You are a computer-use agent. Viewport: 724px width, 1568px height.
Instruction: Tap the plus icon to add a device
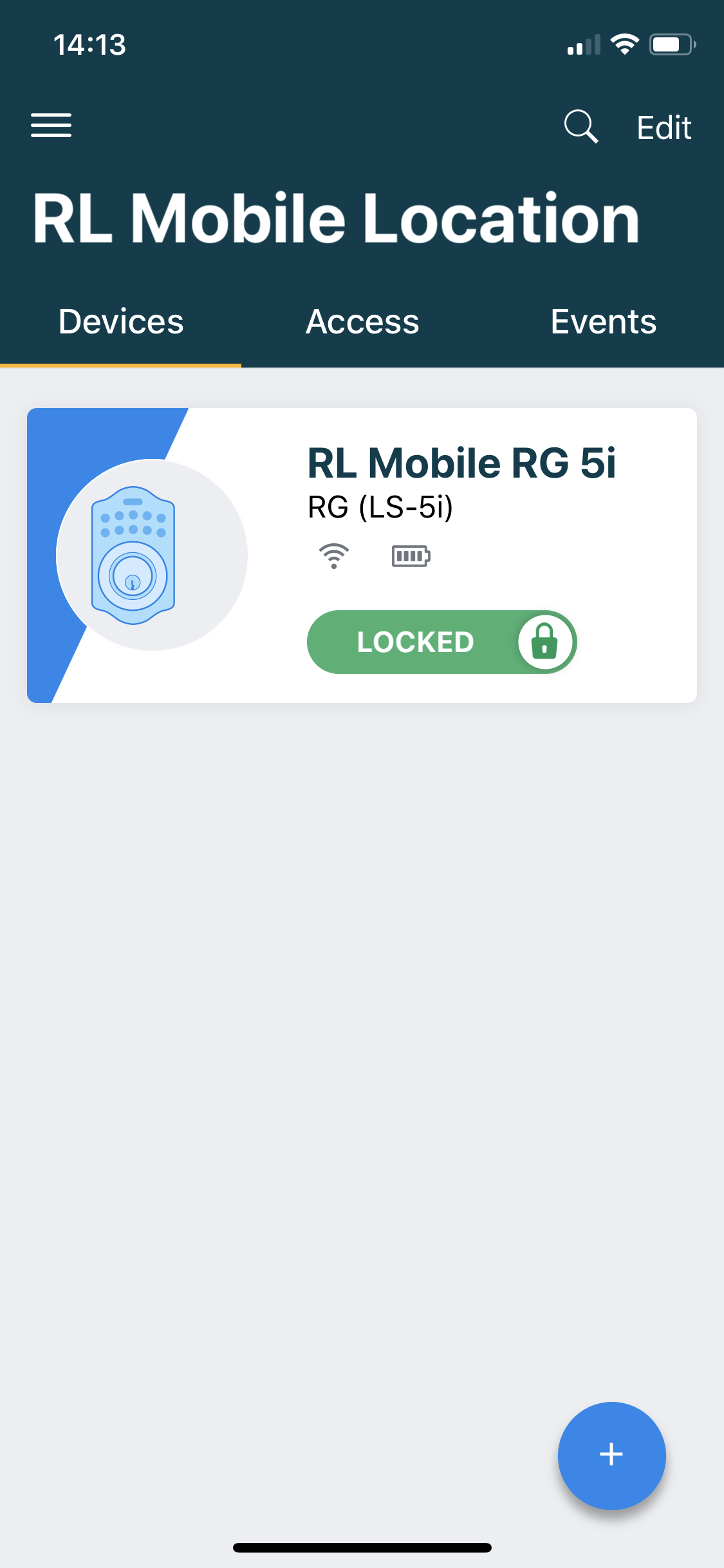pyautogui.click(x=611, y=1455)
